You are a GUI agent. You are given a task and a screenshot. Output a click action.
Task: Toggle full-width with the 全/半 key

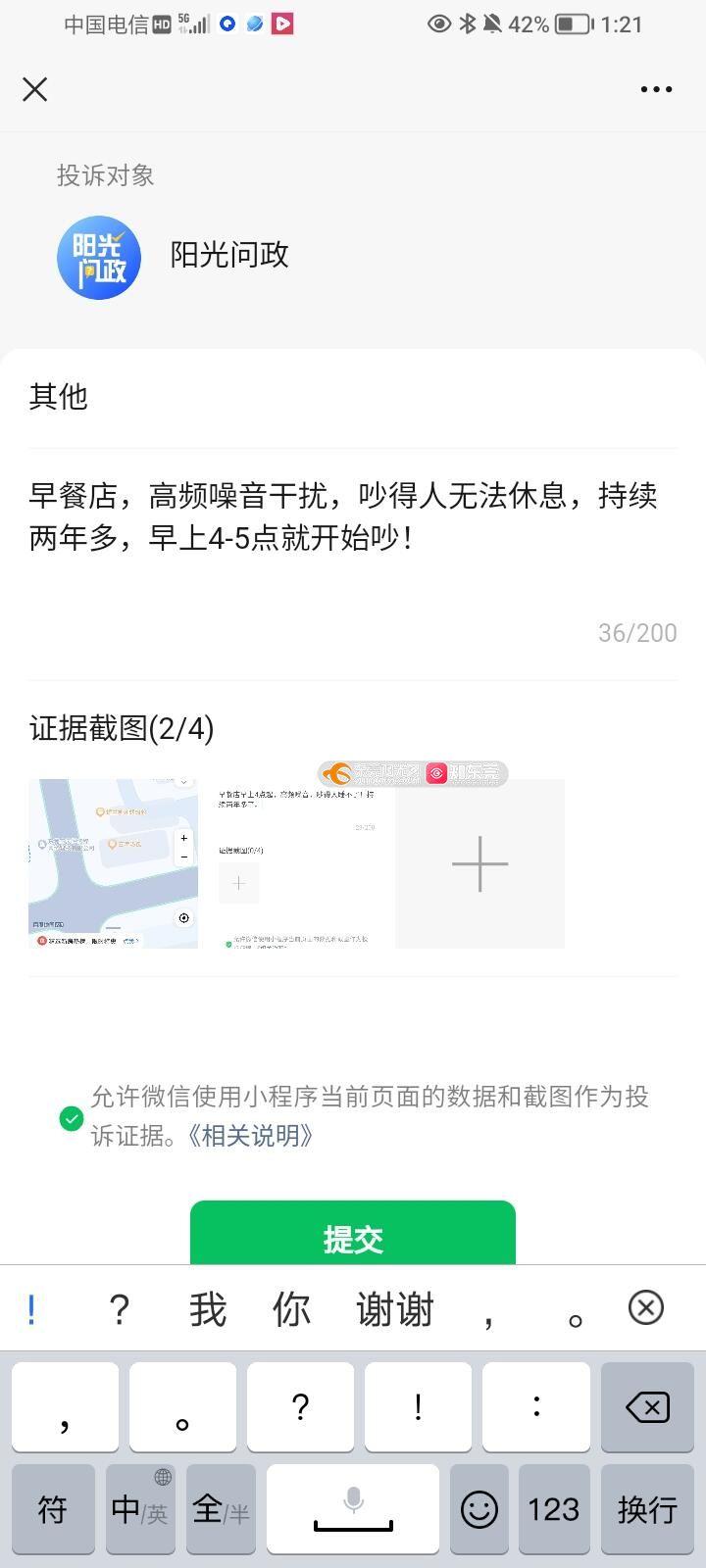coord(222,1509)
